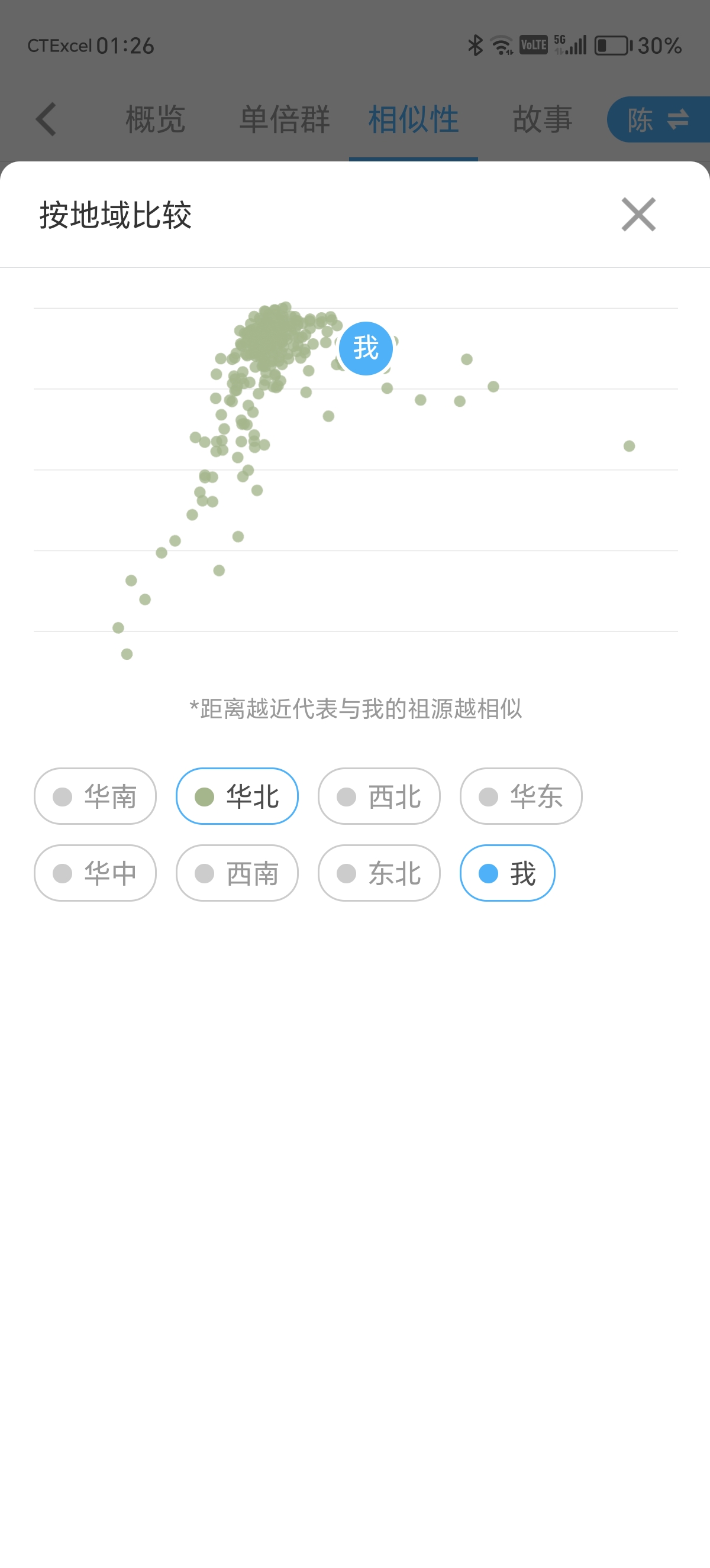This screenshot has height=1568, width=710.
Task: Open the 单倍群 tab
Action: click(285, 119)
